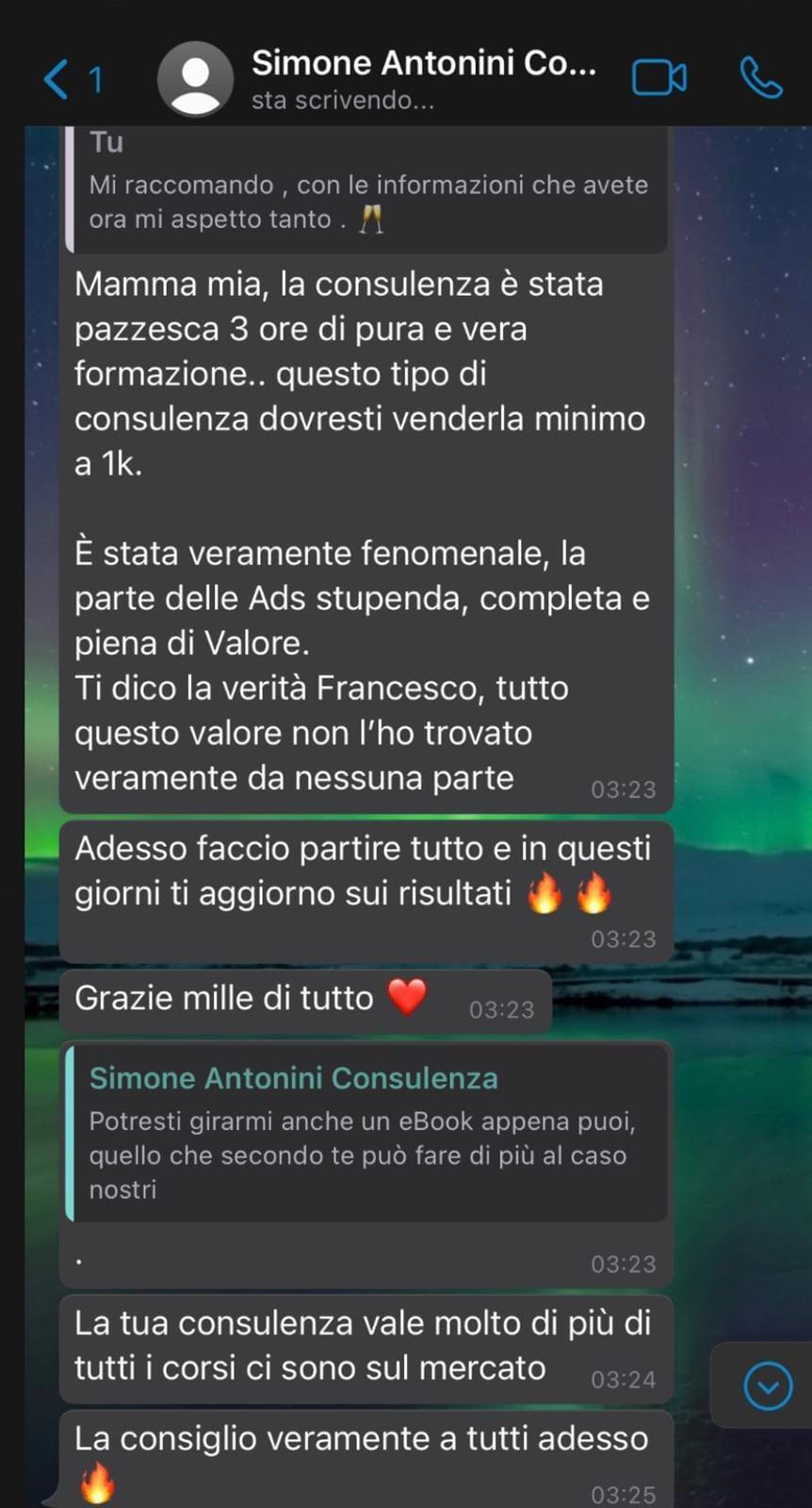Open quoted message about the eBook

367,1134
